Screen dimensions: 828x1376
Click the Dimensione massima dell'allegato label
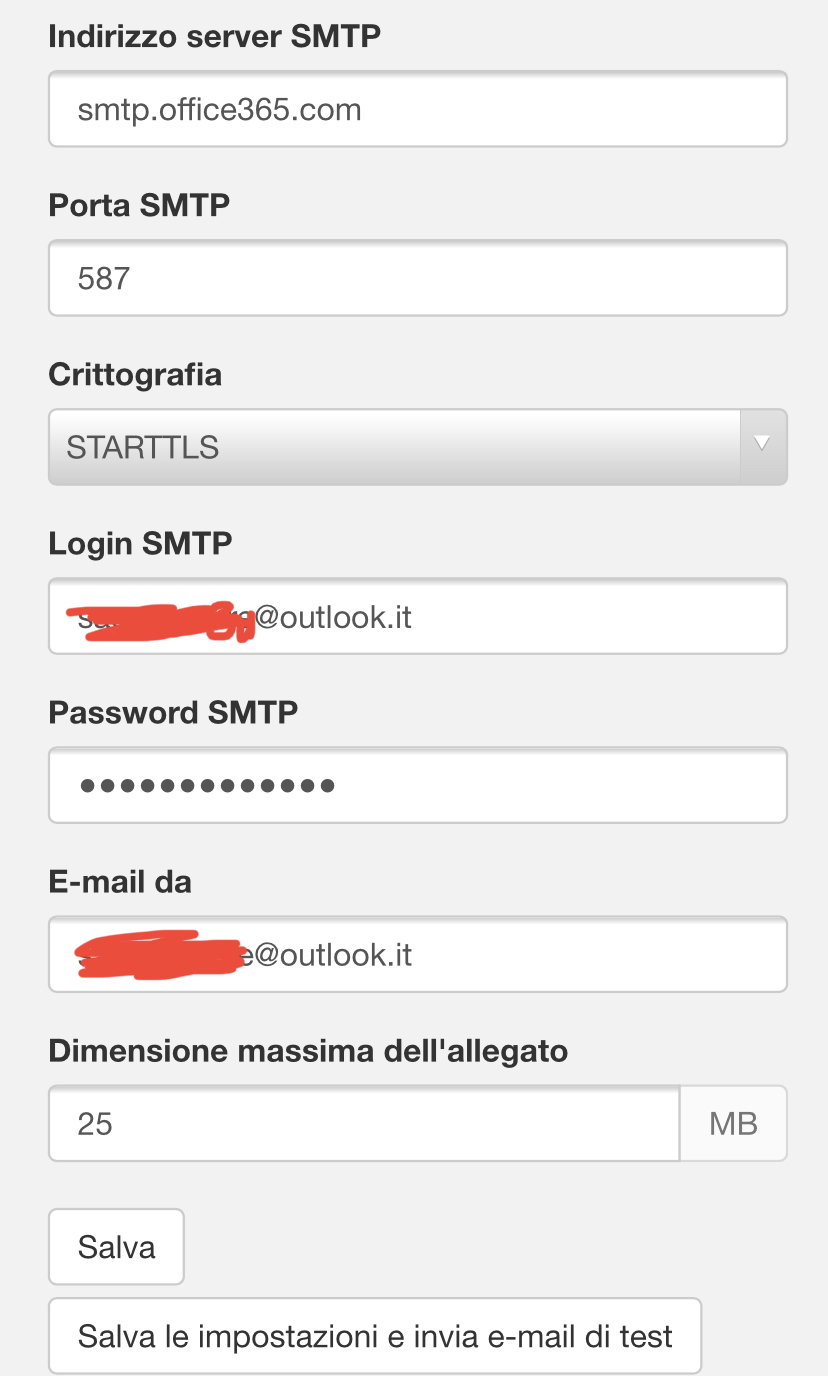coord(307,1050)
